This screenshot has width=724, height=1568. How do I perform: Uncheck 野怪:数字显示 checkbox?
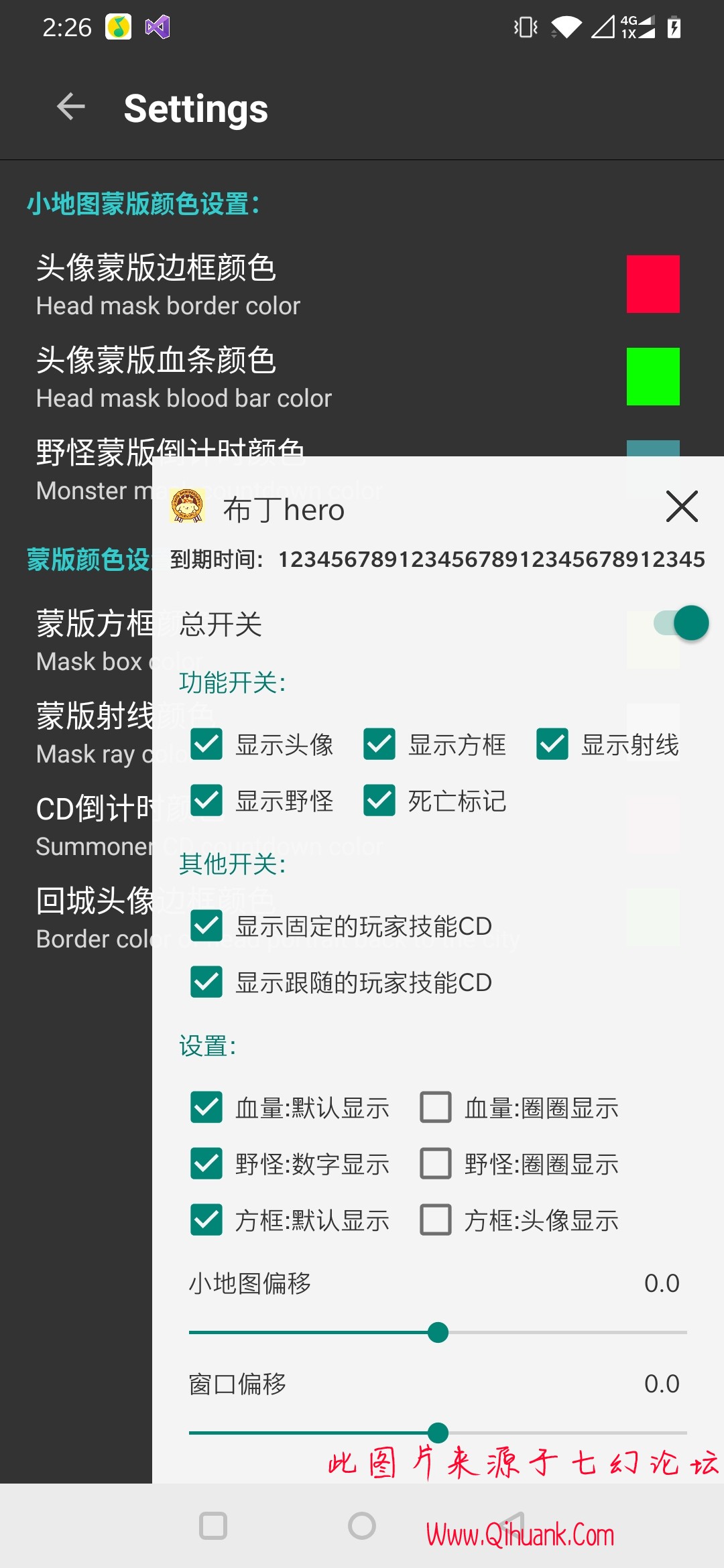coord(206,1164)
